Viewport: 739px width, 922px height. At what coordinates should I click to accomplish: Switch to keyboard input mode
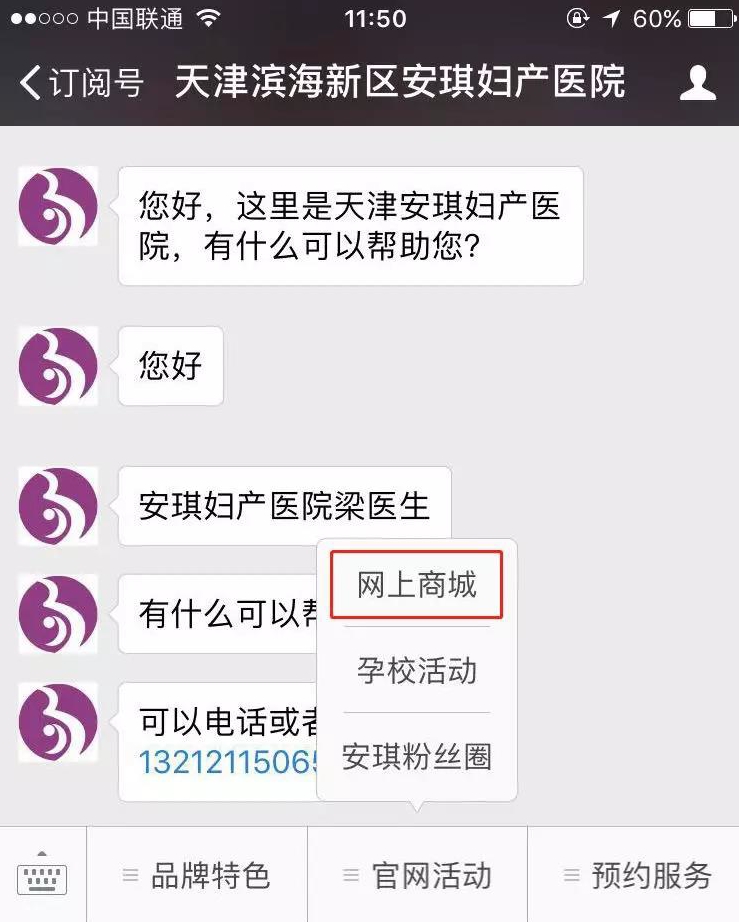[42, 877]
